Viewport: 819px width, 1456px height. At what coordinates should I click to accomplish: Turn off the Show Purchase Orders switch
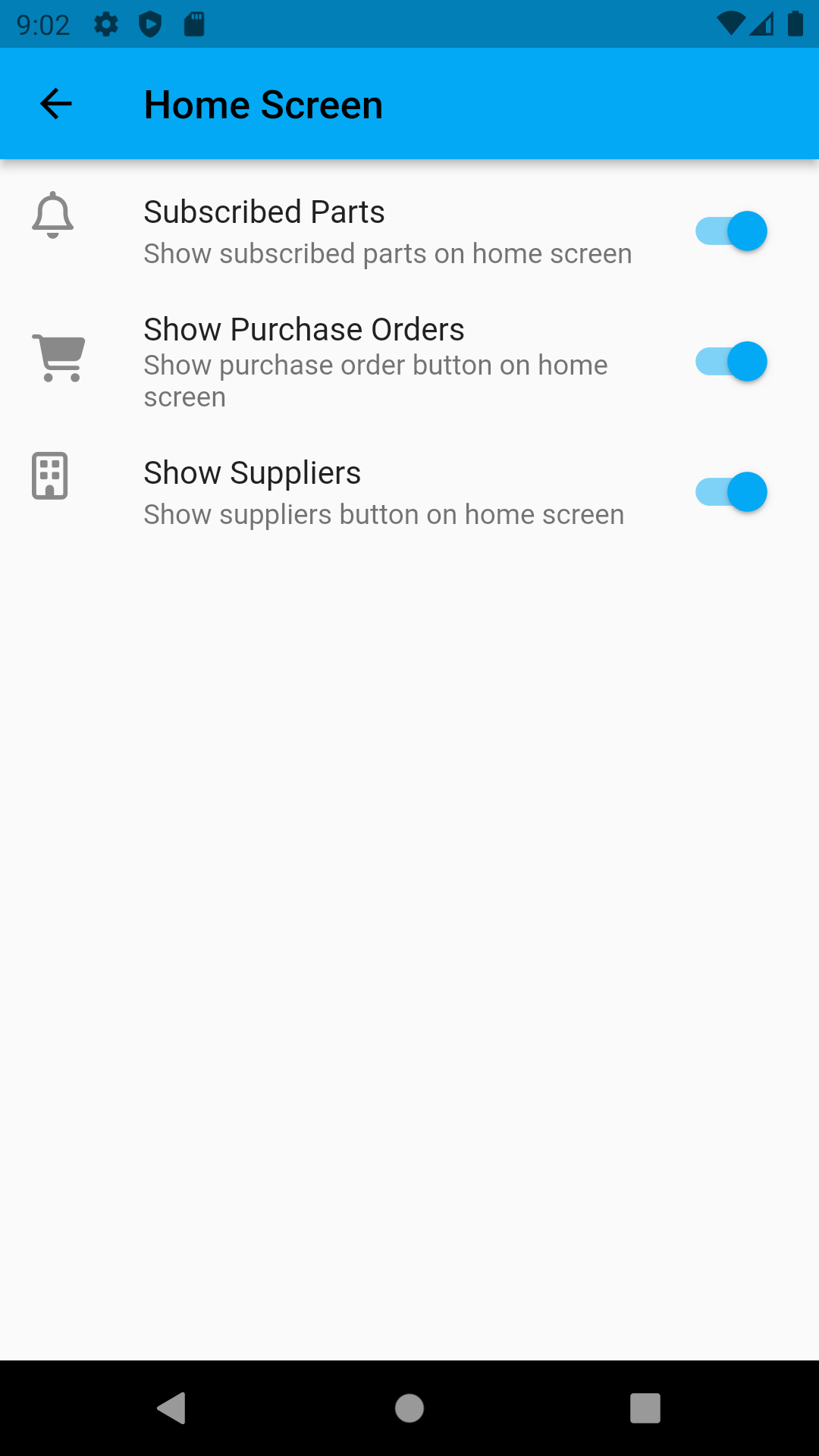click(730, 362)
